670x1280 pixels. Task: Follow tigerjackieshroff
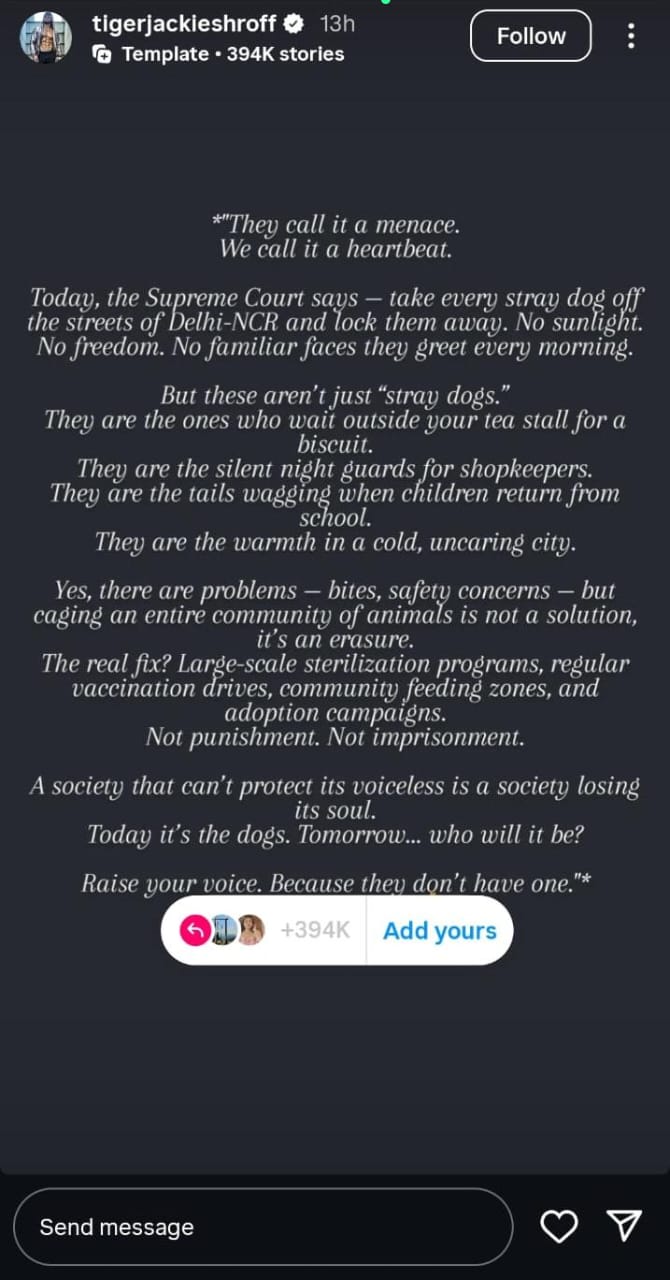pos(530,36)
